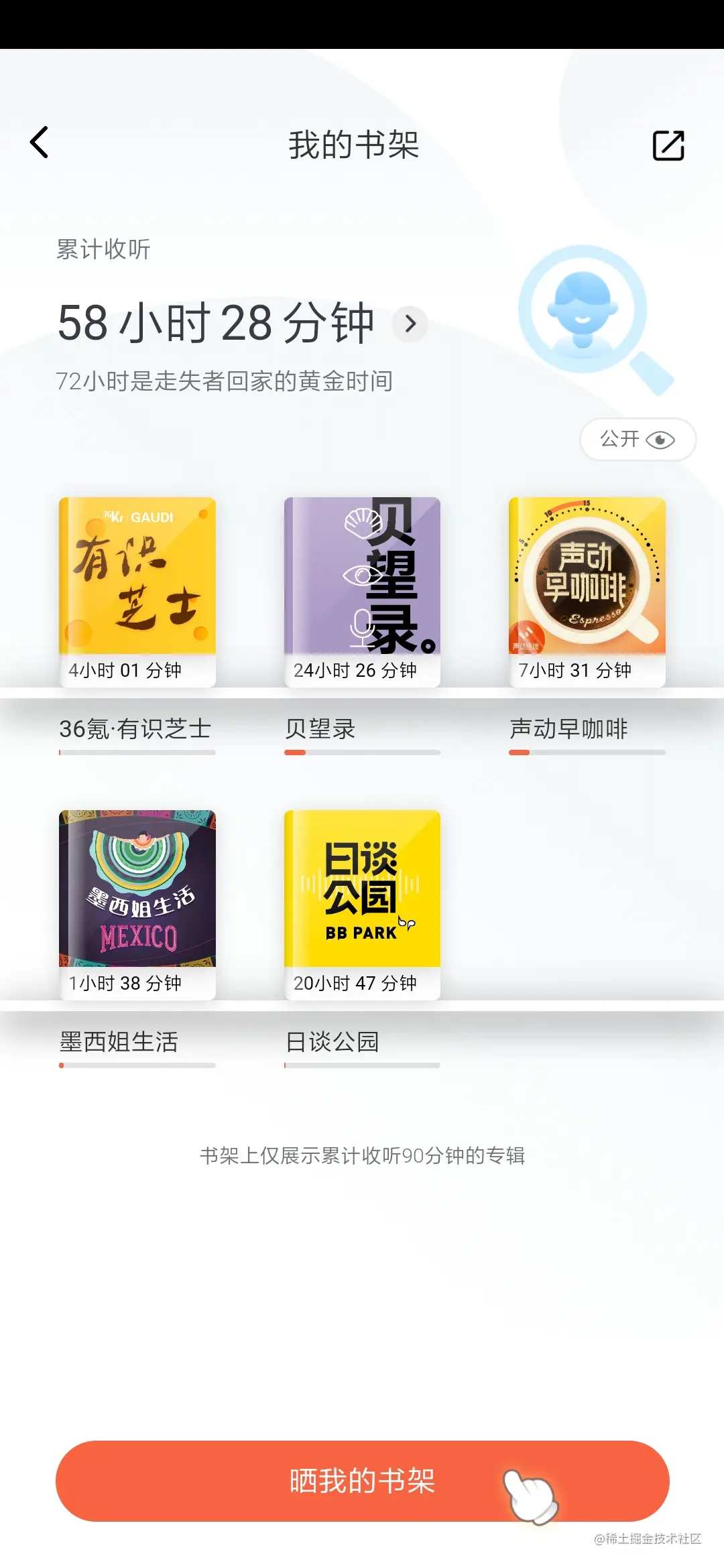Tap the 晒我的书架 button
This screenshot has width=724, height=1568.
click(x=362, y=1481)
